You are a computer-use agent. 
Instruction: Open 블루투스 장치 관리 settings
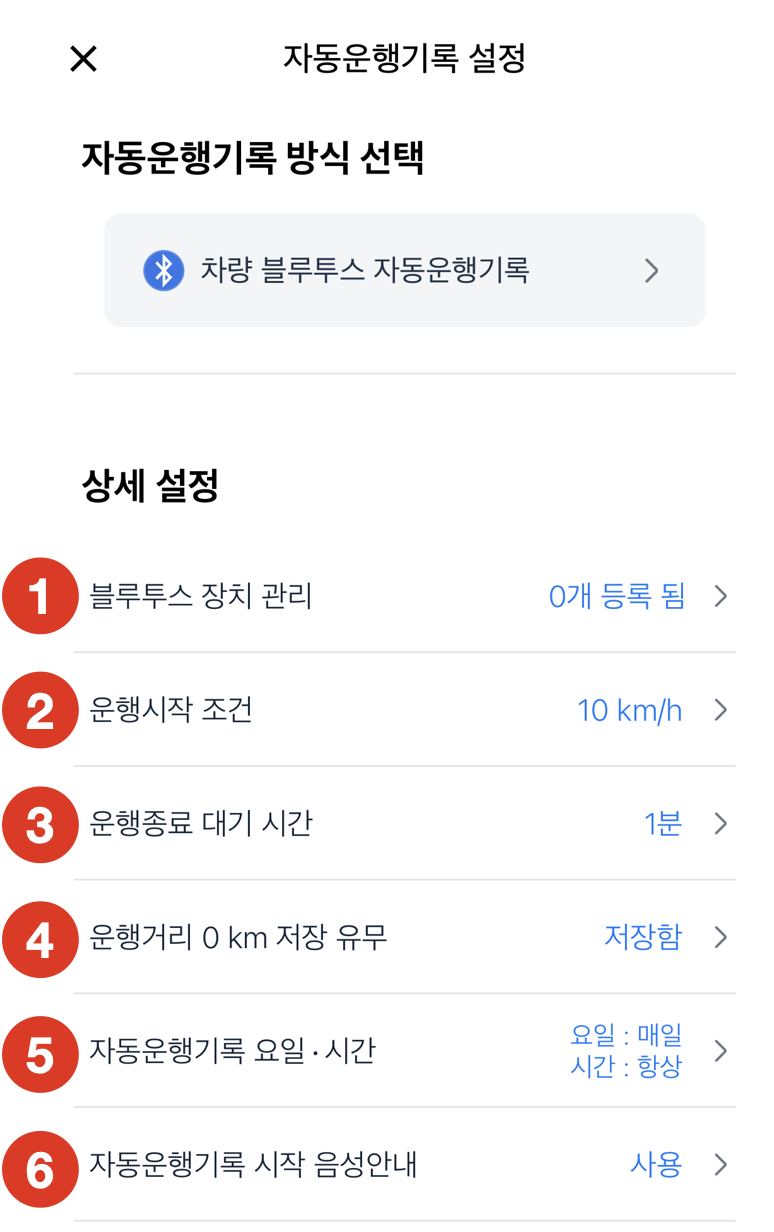(x=404, y=597)
